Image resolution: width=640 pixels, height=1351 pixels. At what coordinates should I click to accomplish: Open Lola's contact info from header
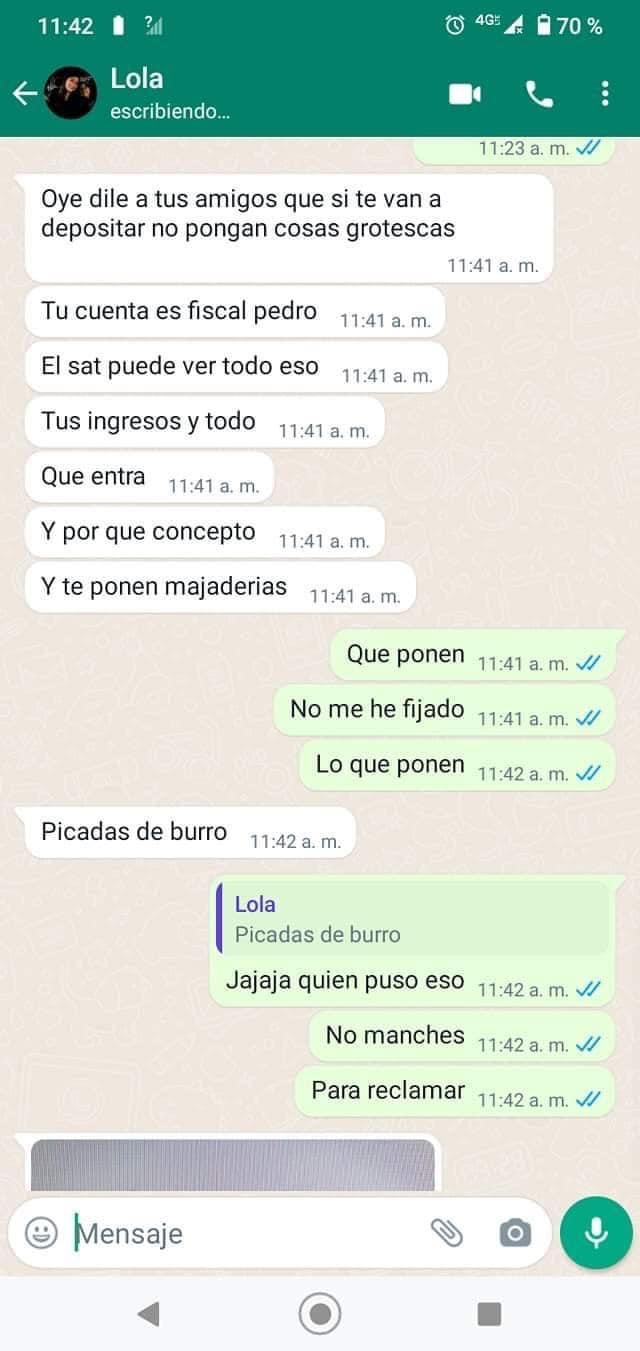[170, 94]
